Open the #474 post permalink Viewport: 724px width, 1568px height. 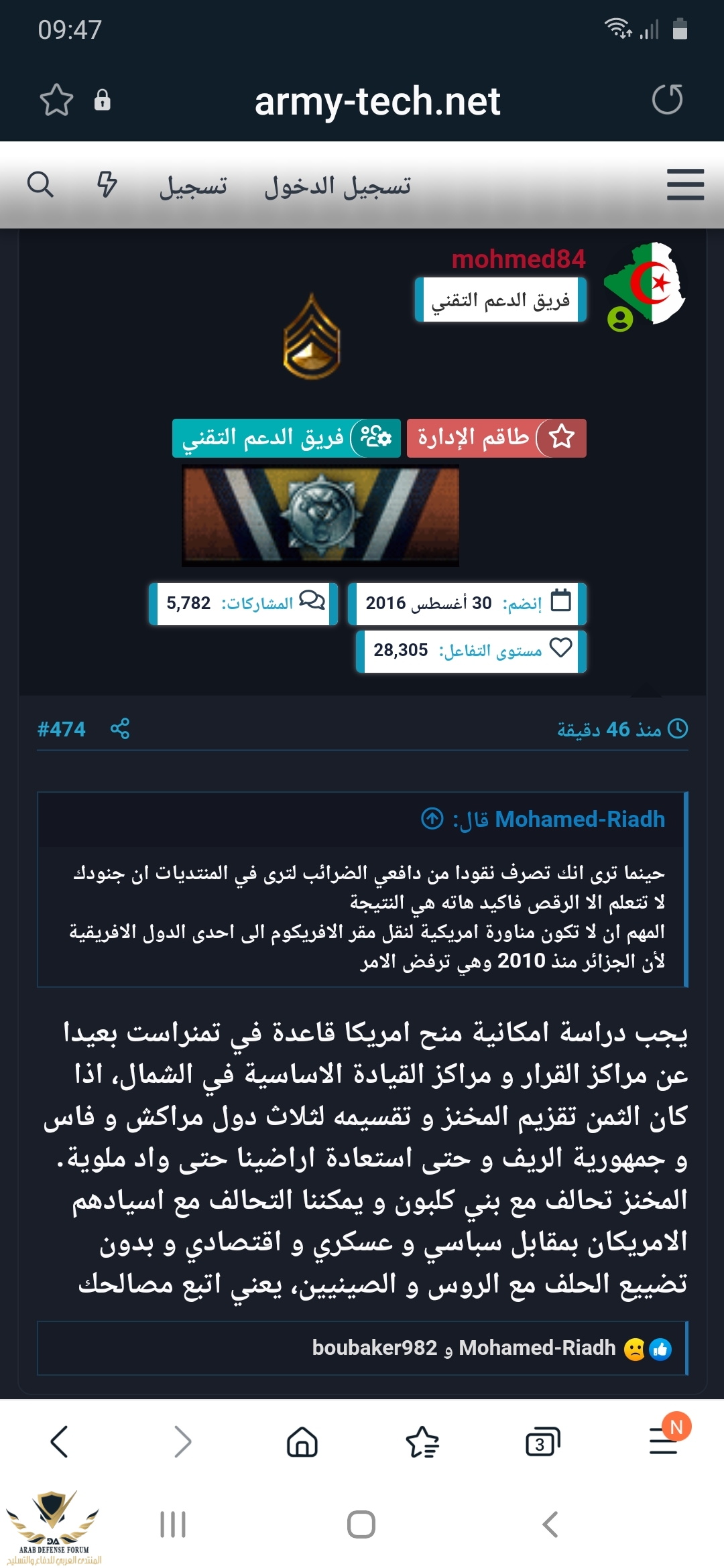(62, 729)
